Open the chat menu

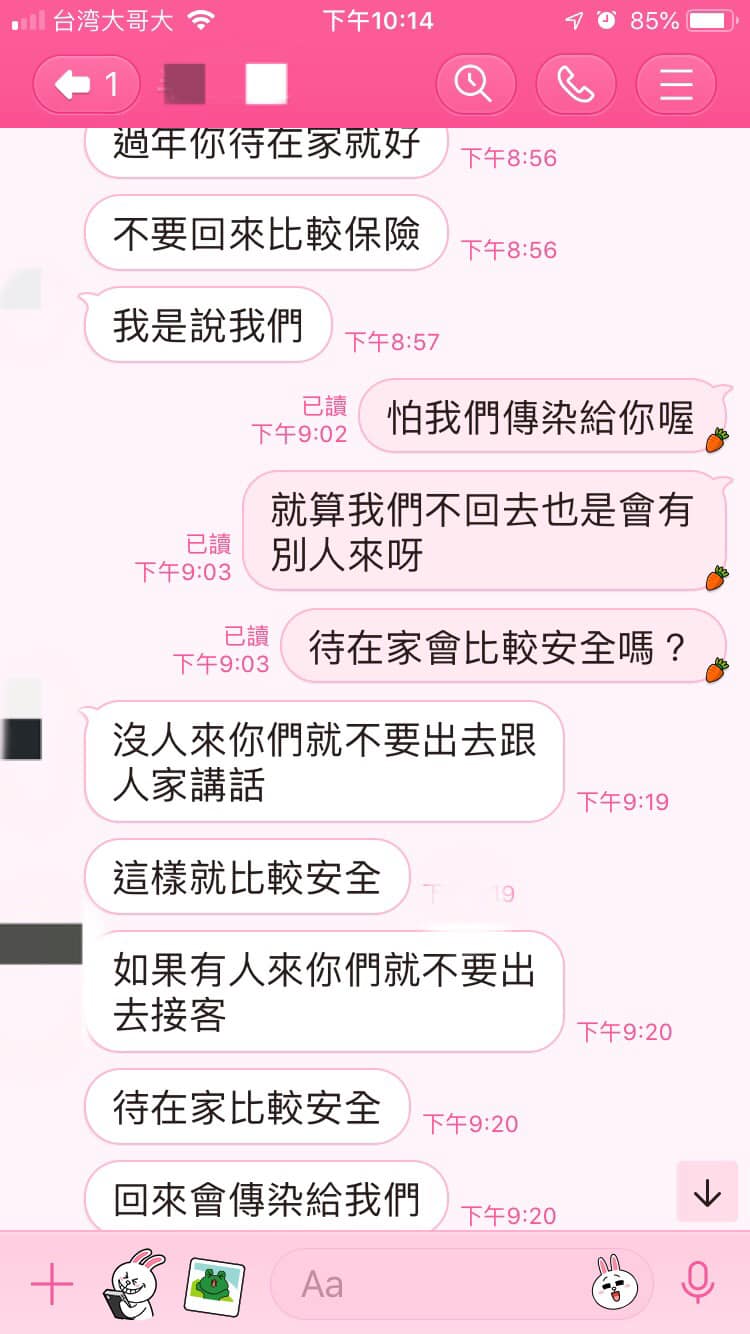pos(676,86)
